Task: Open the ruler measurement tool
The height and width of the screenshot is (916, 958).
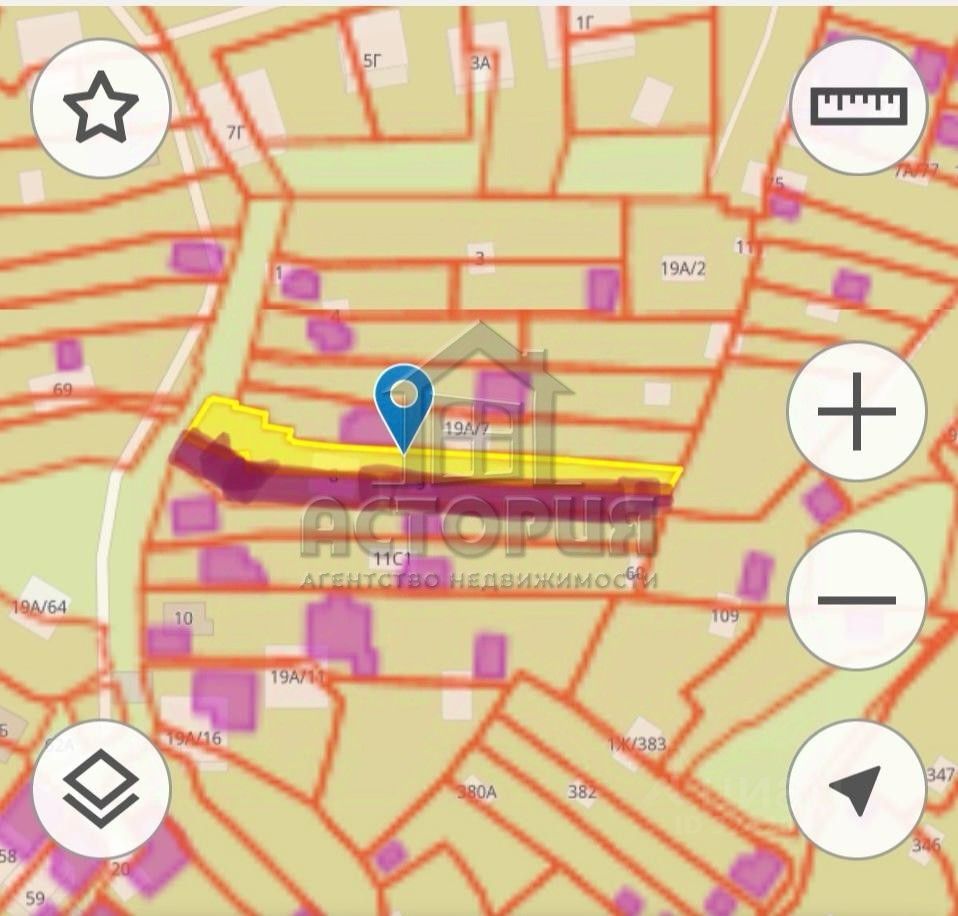Action: coord(858,105)
